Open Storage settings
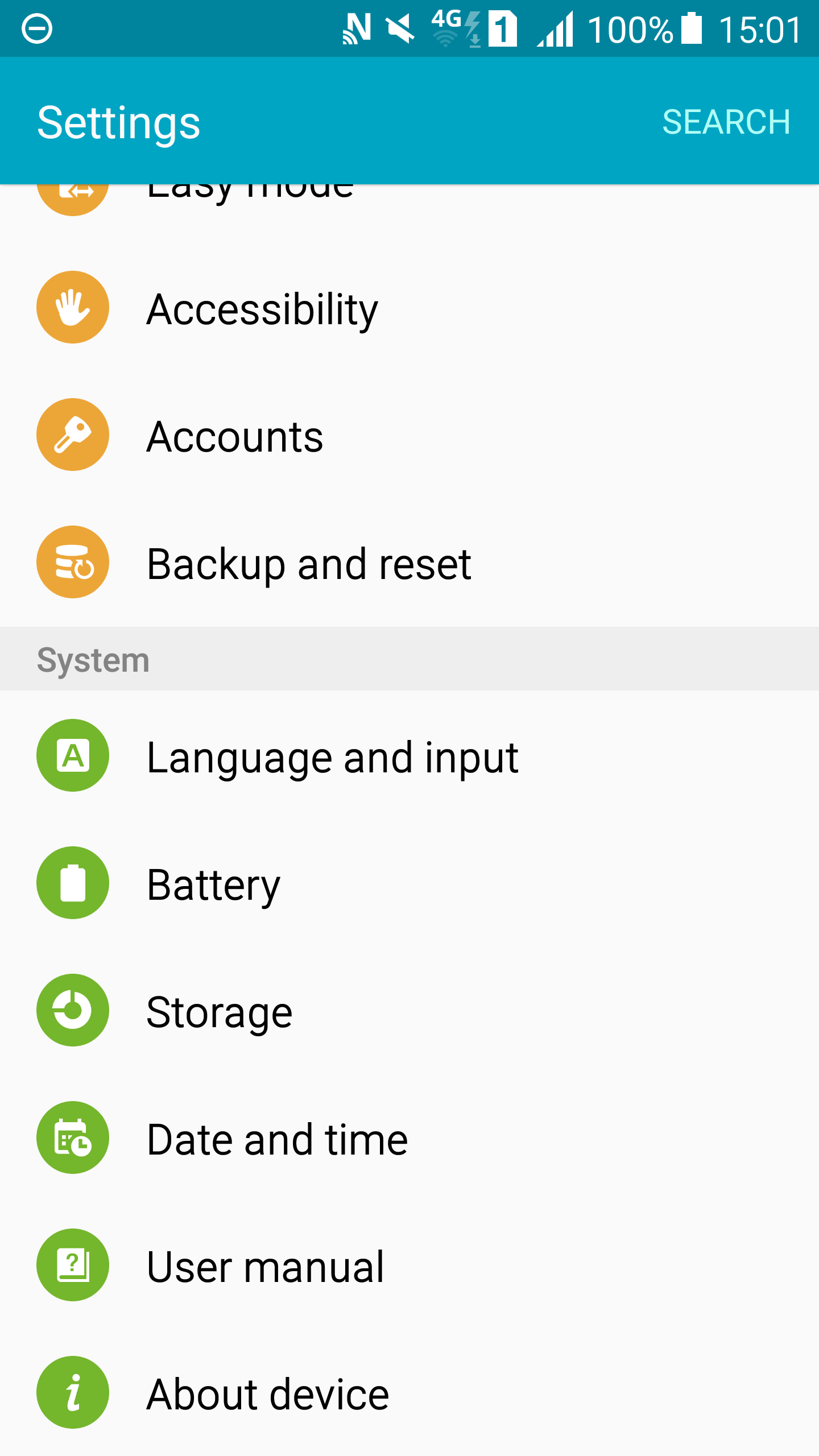 (409, 1010)
